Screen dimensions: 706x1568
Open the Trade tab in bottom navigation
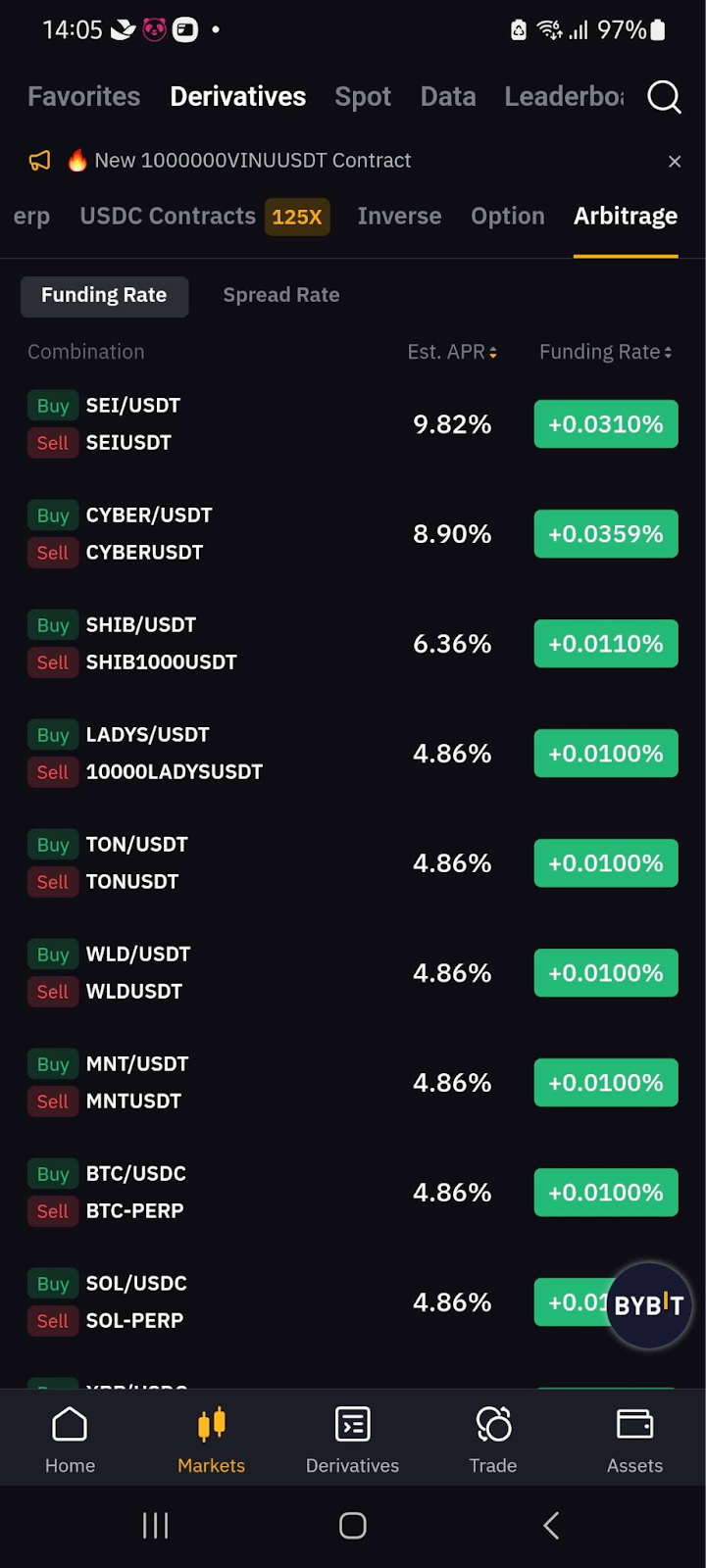493,1439
